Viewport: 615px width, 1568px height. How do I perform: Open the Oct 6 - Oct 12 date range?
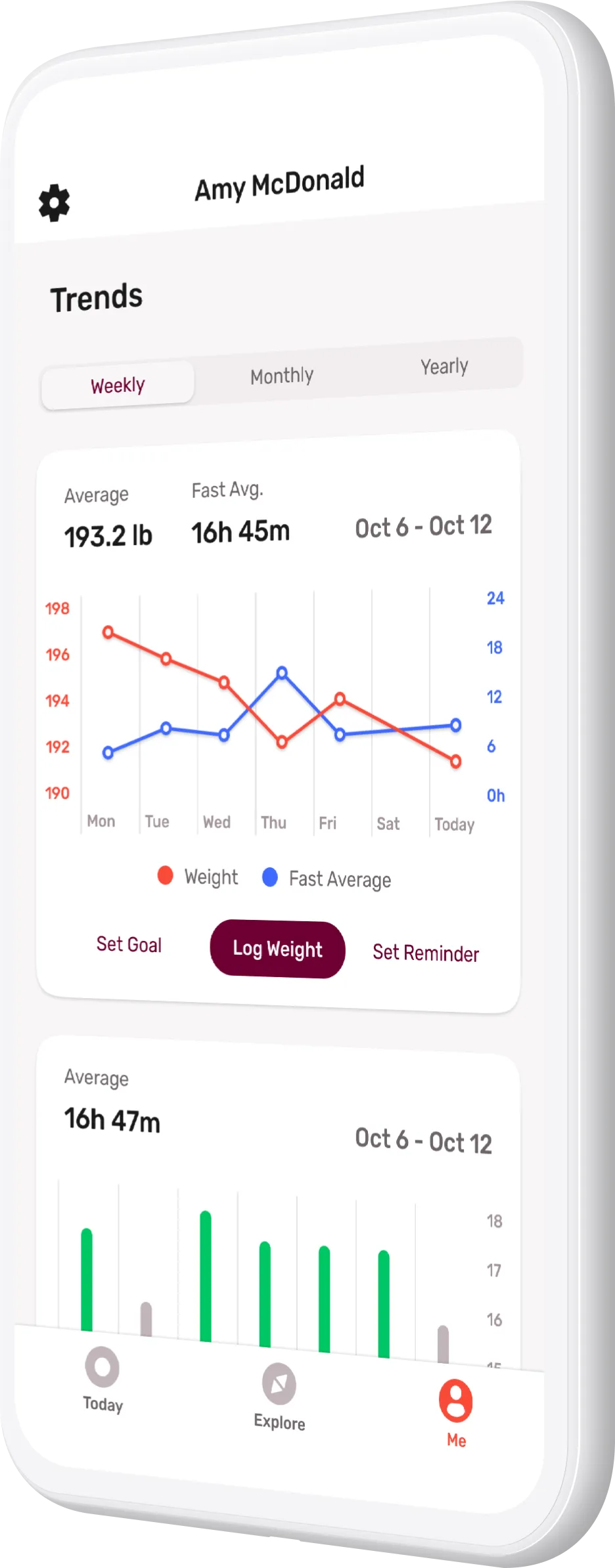423,525
